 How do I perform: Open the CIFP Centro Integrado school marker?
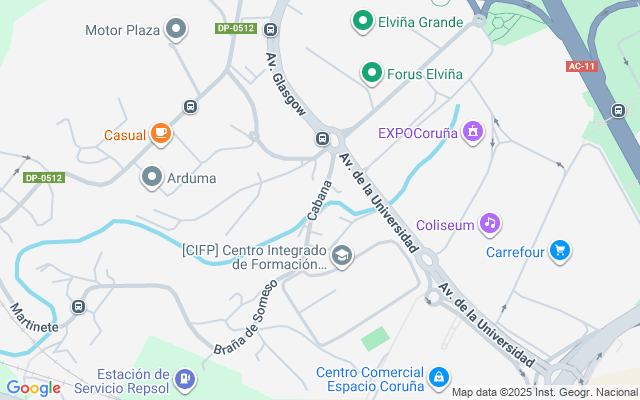point(342,257)
